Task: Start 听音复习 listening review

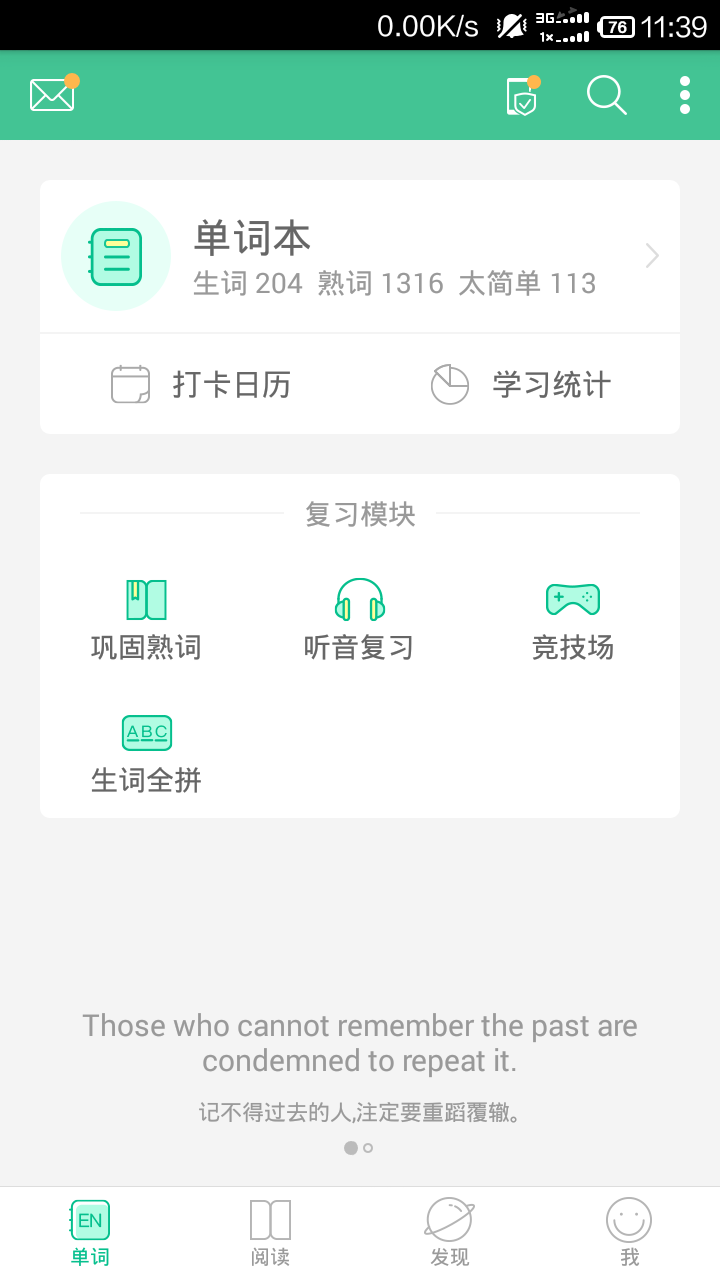Action: 359,620
